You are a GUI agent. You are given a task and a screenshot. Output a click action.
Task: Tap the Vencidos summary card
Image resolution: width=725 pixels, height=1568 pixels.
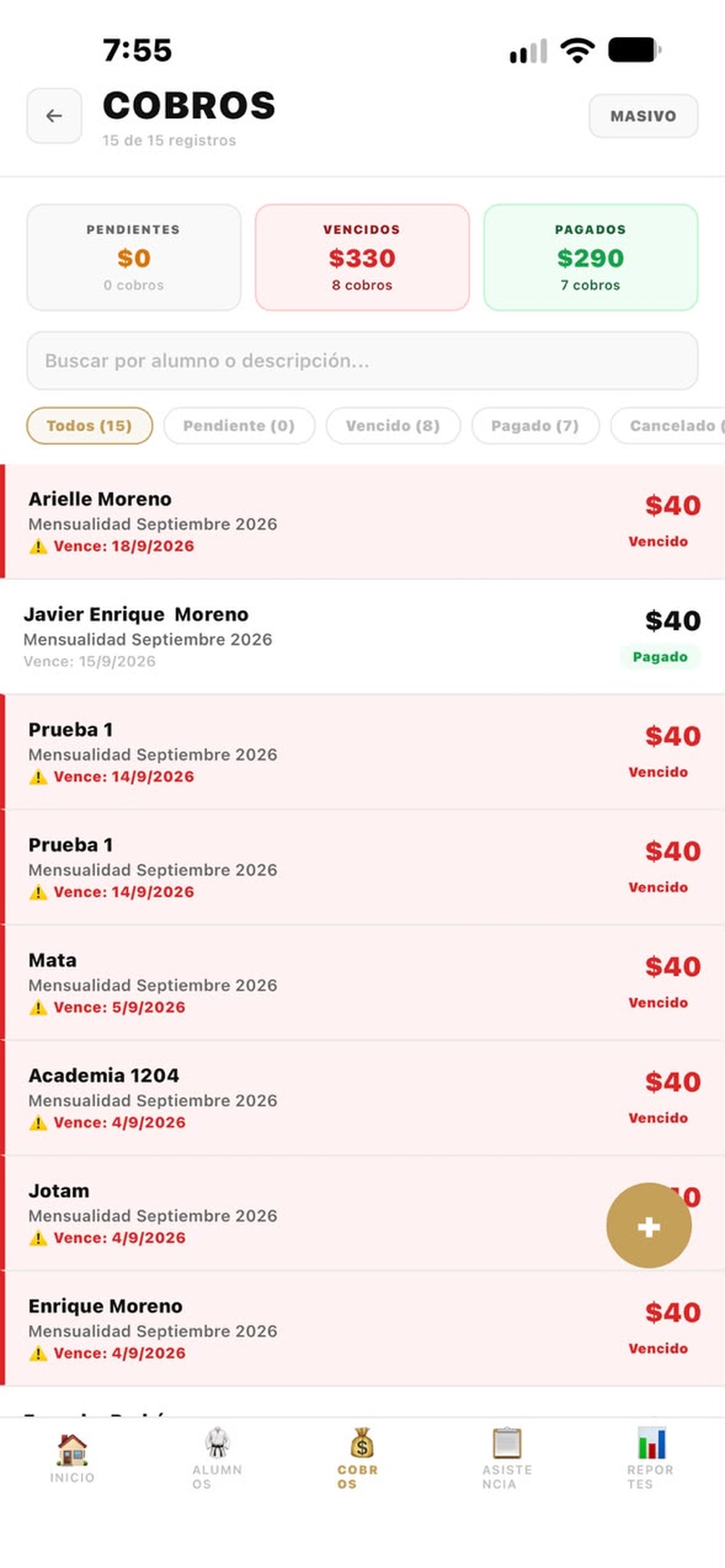[362, 257]
